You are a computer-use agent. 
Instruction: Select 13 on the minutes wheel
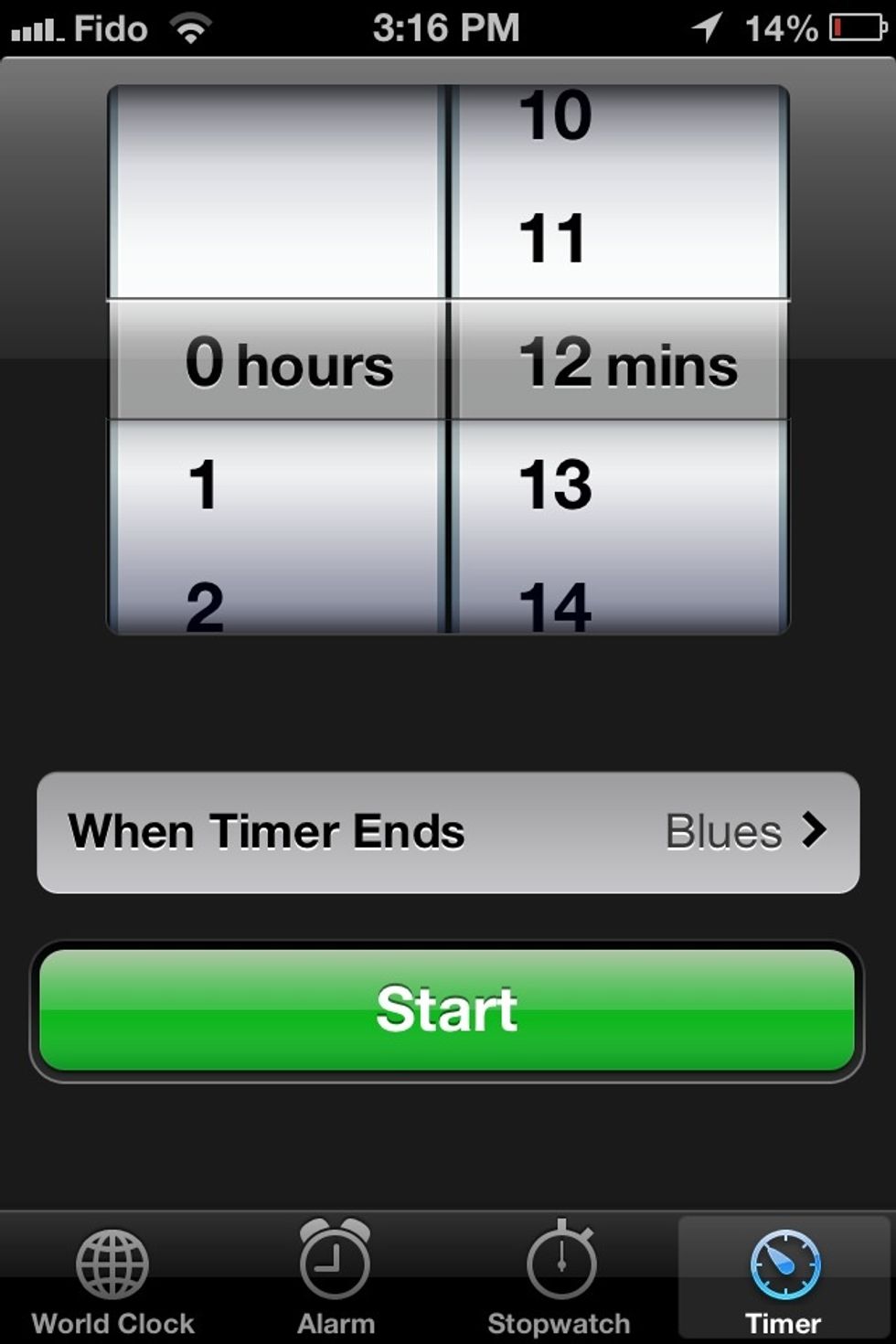[553, 485]
